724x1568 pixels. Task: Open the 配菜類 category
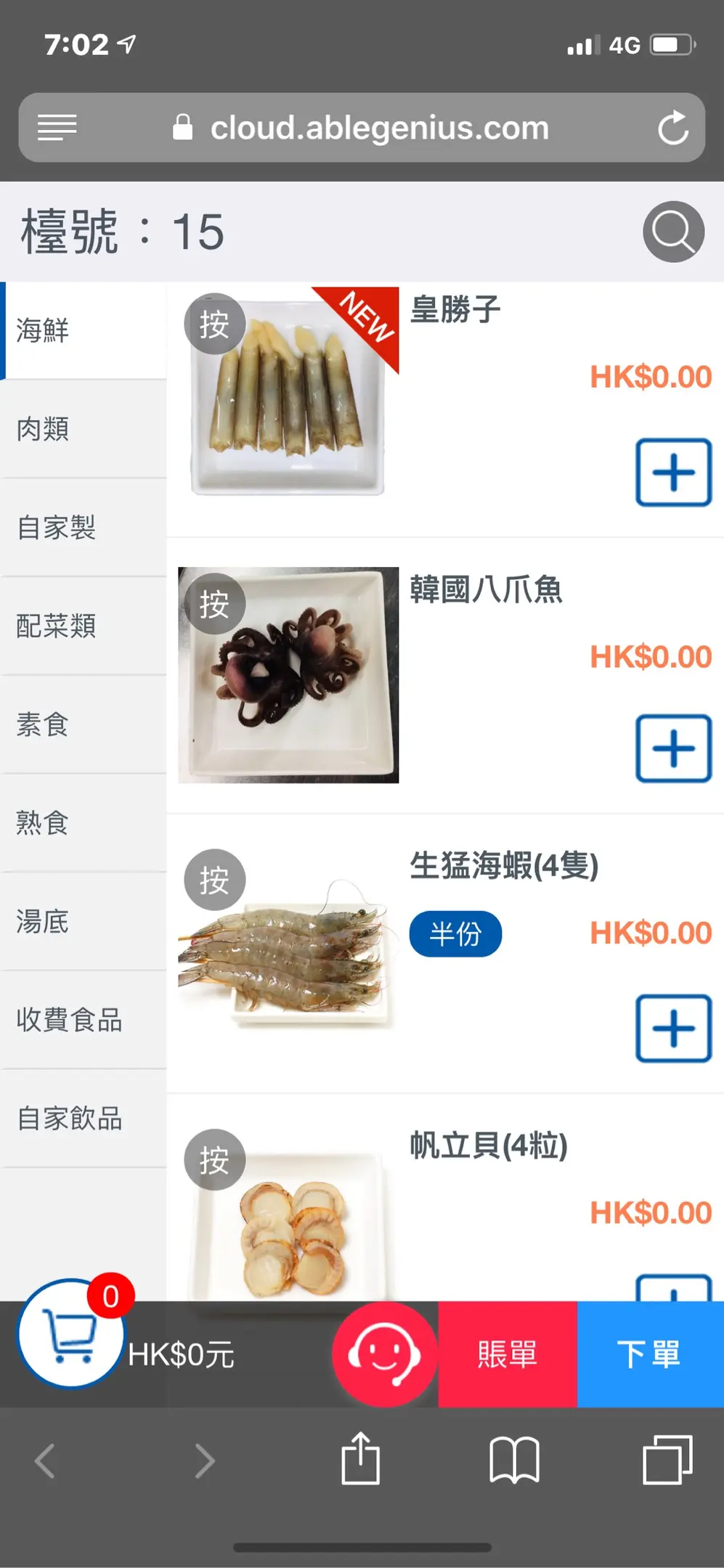click(83, 626)
